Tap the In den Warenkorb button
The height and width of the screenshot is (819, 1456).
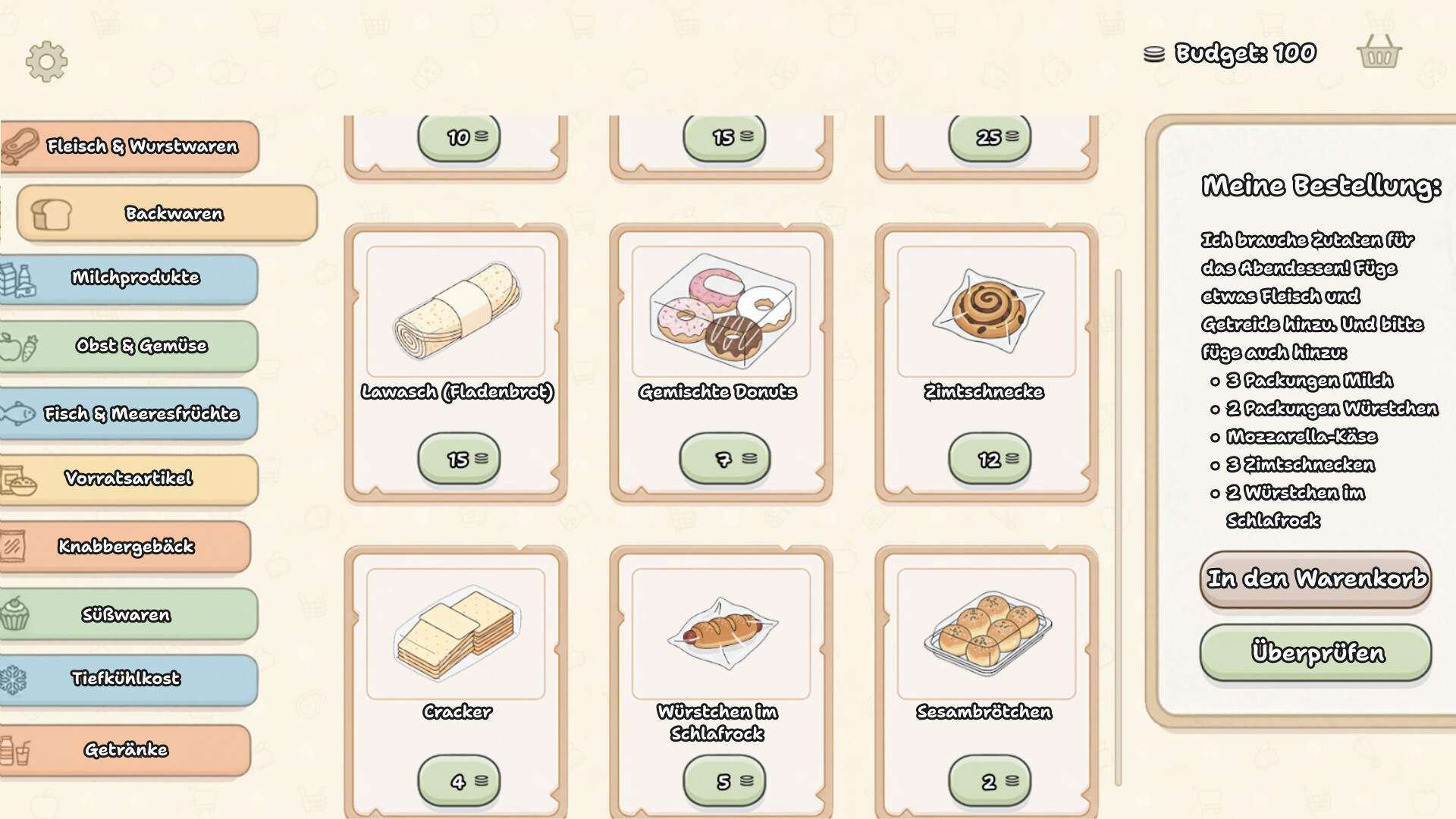point(1316,579)
